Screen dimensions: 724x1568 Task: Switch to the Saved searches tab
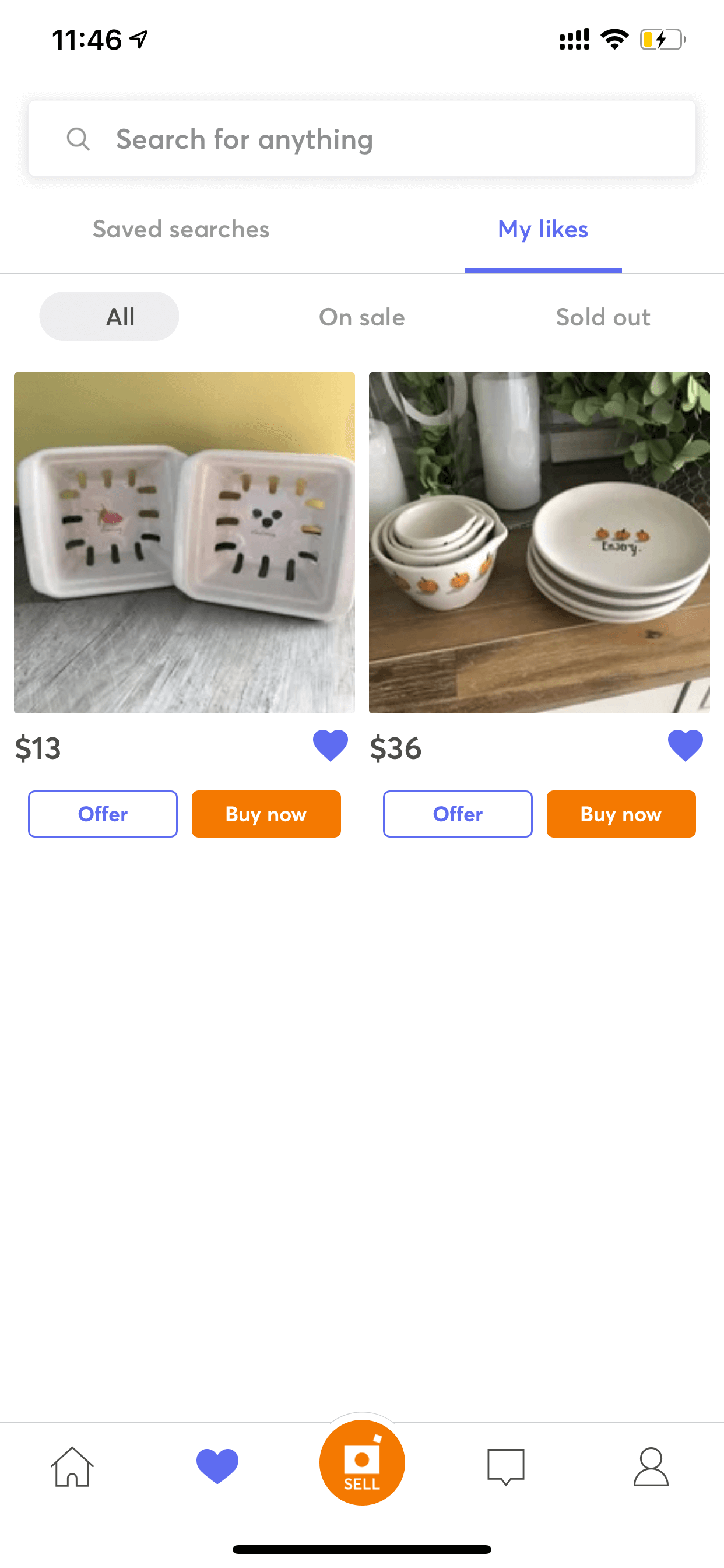pyautogui.click(x=181, y=229)
